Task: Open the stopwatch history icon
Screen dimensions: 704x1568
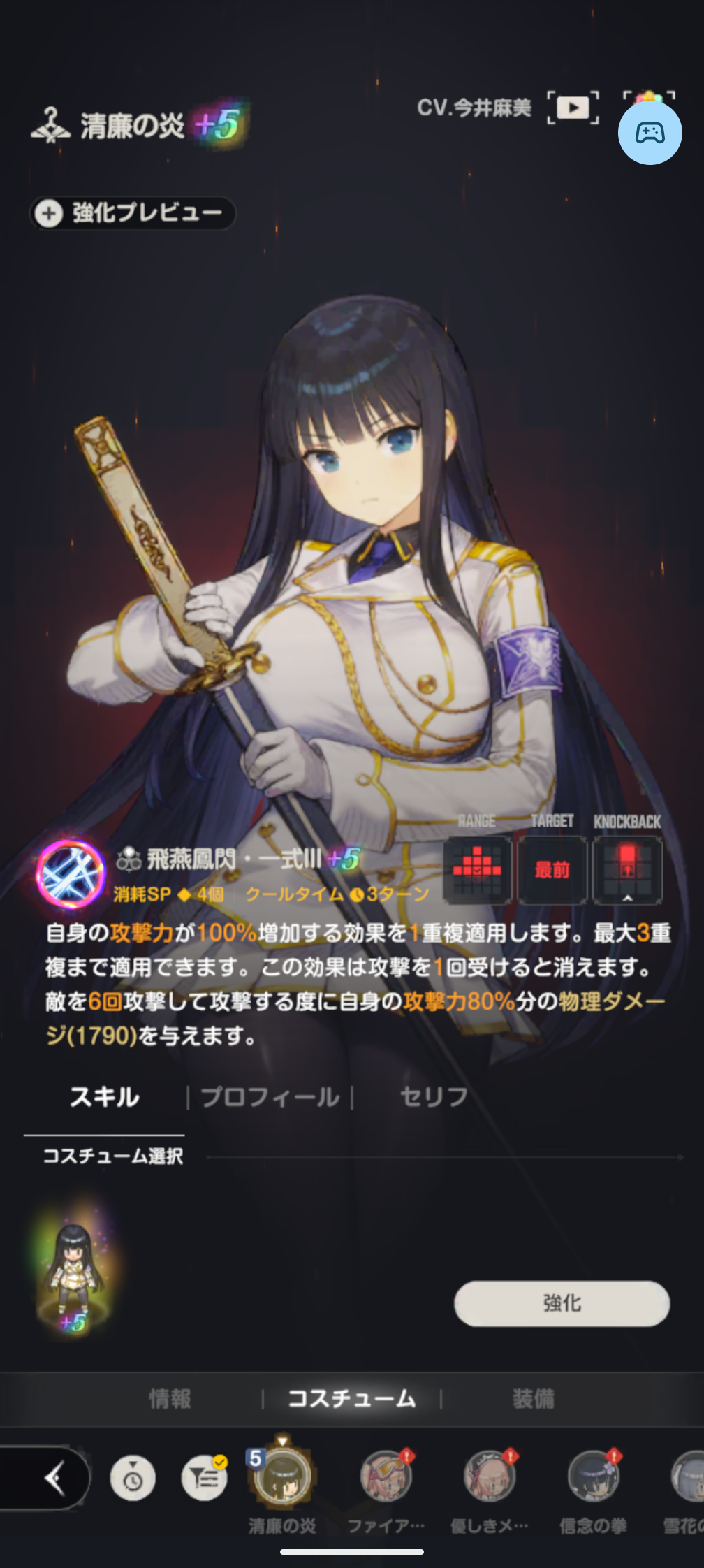Action: [133, 1478]
